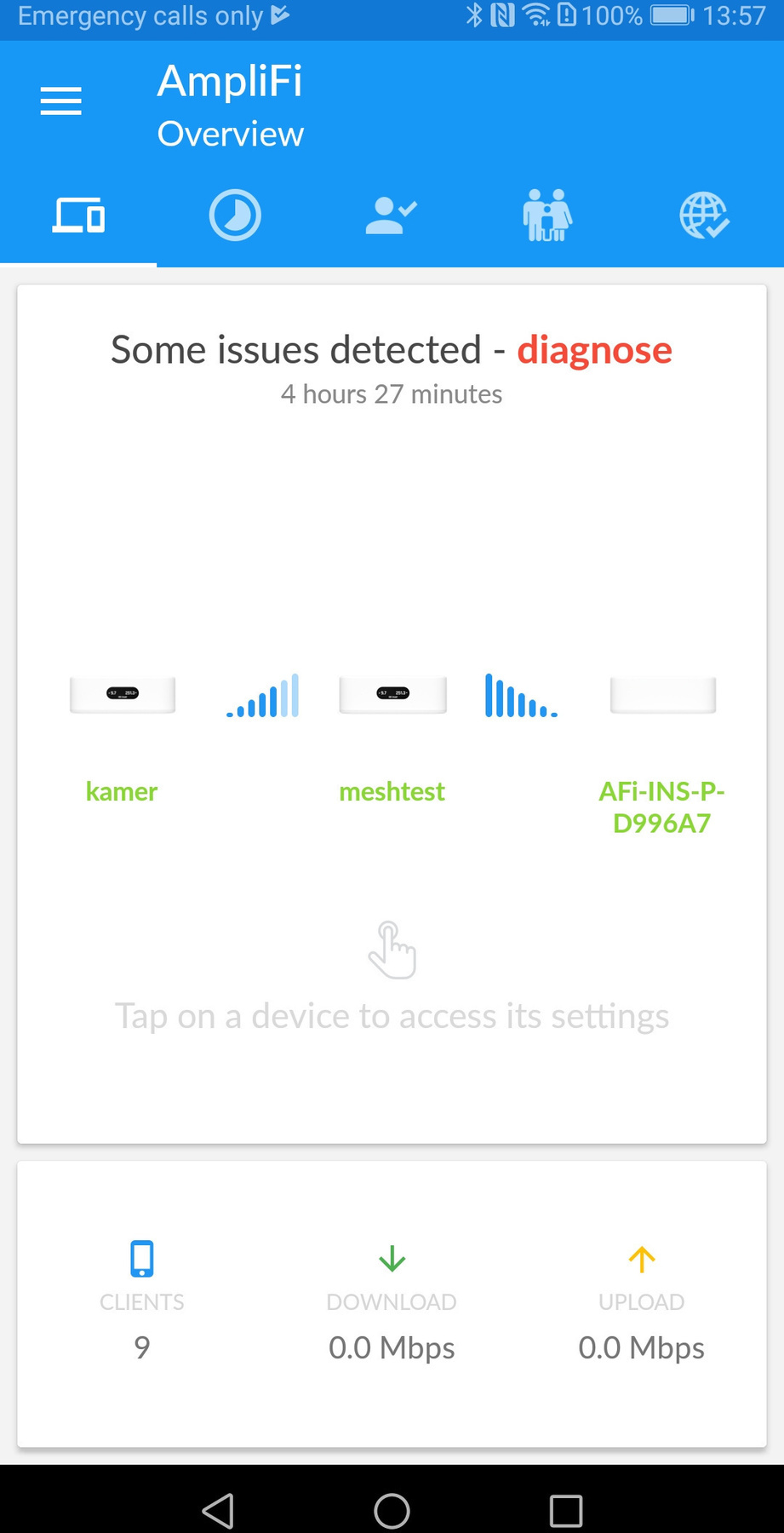Open the Guest network icon
The height and width of the screenshot is (1533, 784).
392,215
